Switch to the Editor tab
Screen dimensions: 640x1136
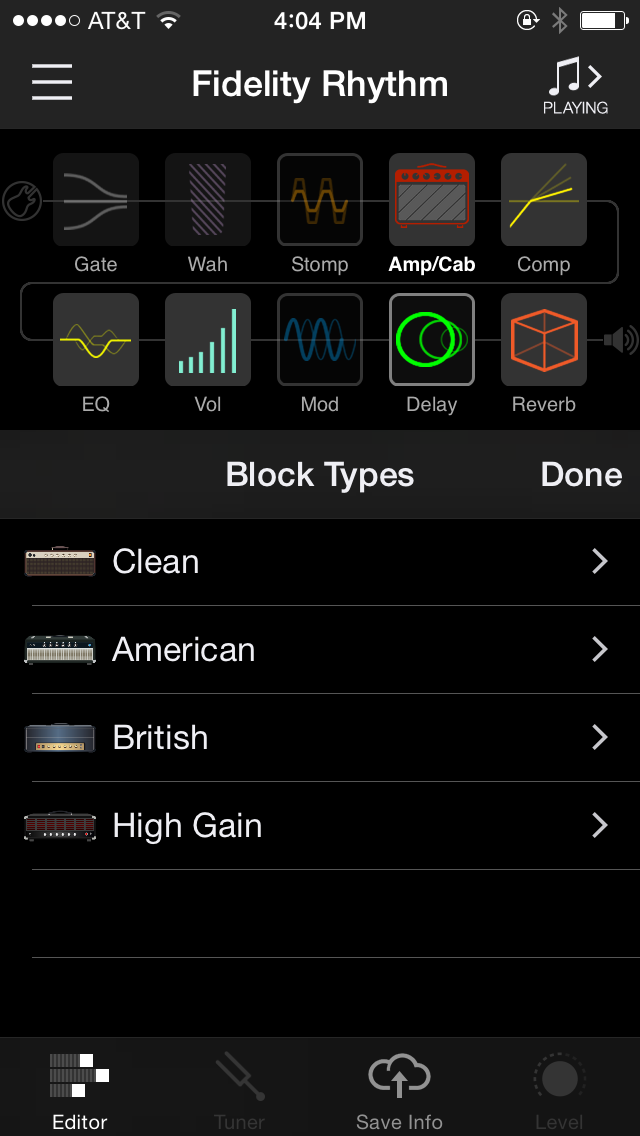coord(80,1090)
